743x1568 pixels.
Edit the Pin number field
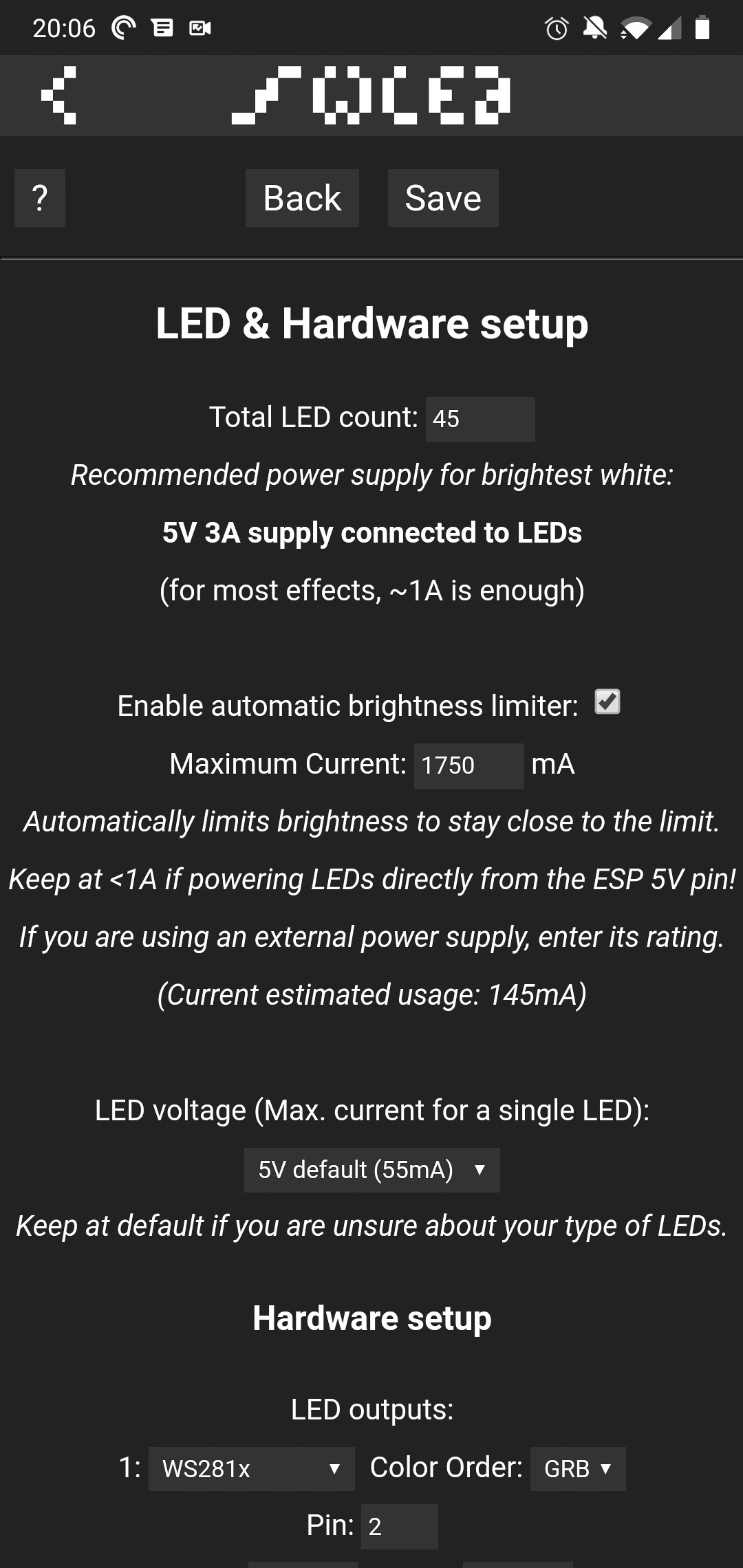click(x=400, y=1526)
